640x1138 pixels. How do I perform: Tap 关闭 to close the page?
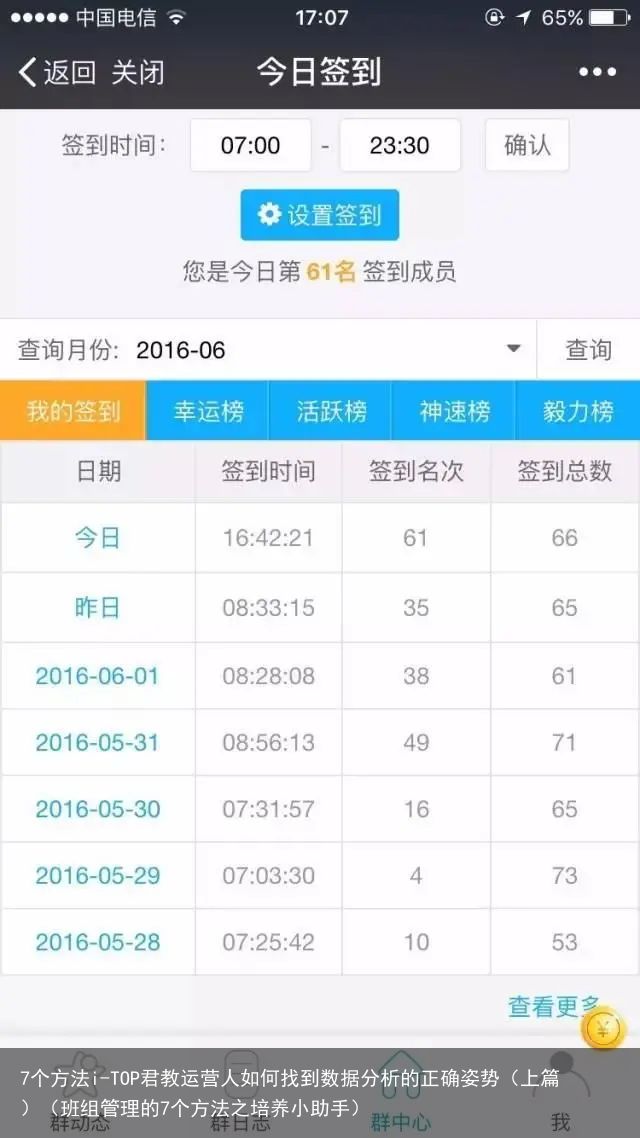pyautogui.click(x=138, y=73)
